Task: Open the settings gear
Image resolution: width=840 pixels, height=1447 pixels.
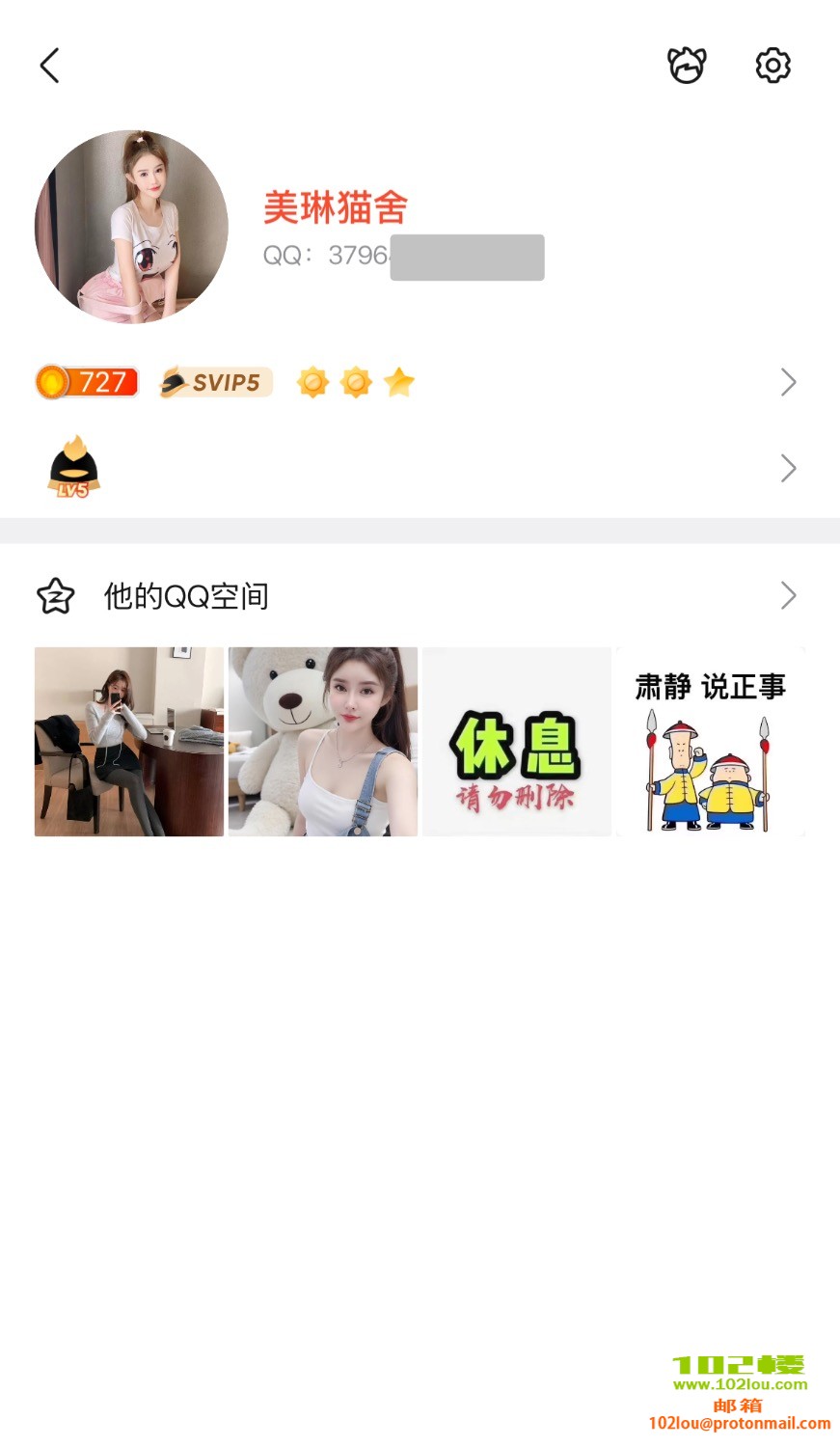Action: pyautogui.click(x=772, y=66)
